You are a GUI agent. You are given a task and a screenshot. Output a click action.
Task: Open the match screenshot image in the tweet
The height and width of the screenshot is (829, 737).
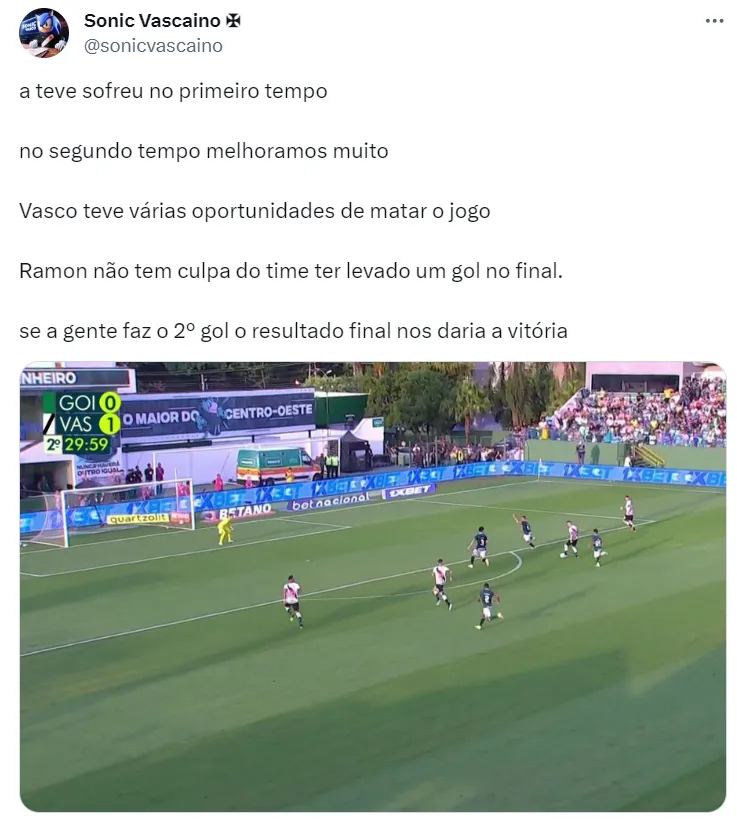pyautogui.click(x=372, y=586)
